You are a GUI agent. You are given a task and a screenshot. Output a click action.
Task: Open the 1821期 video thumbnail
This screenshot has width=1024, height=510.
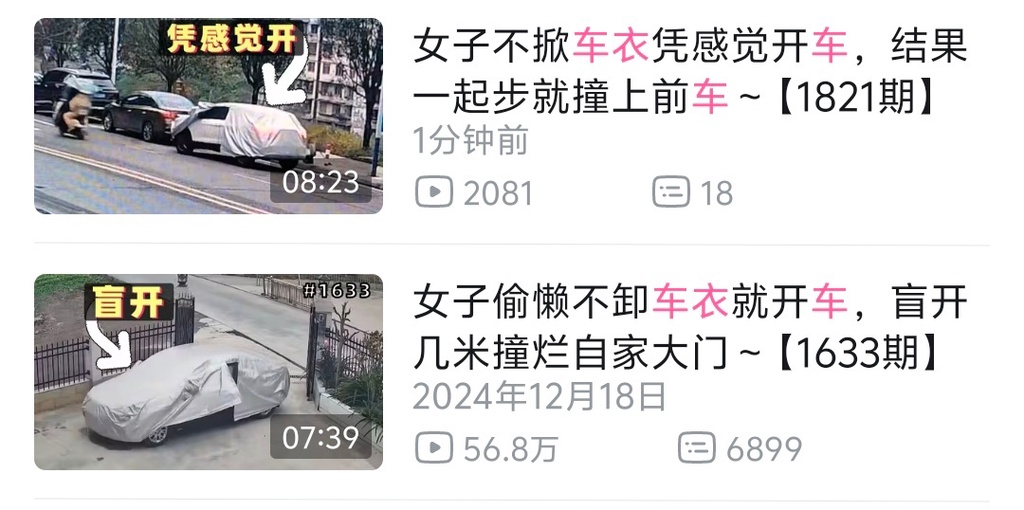[208, 116]
